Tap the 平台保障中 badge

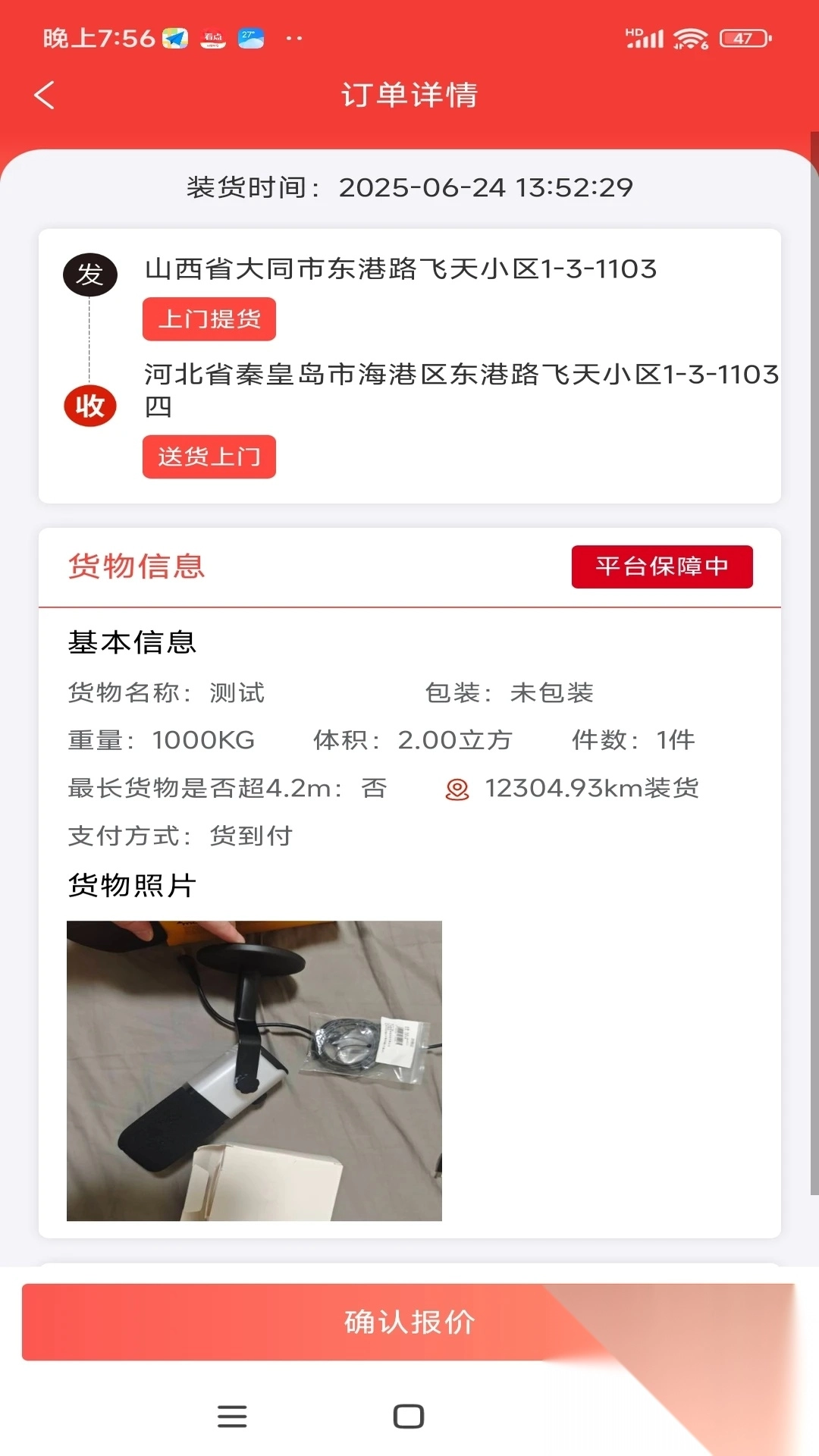661,566
